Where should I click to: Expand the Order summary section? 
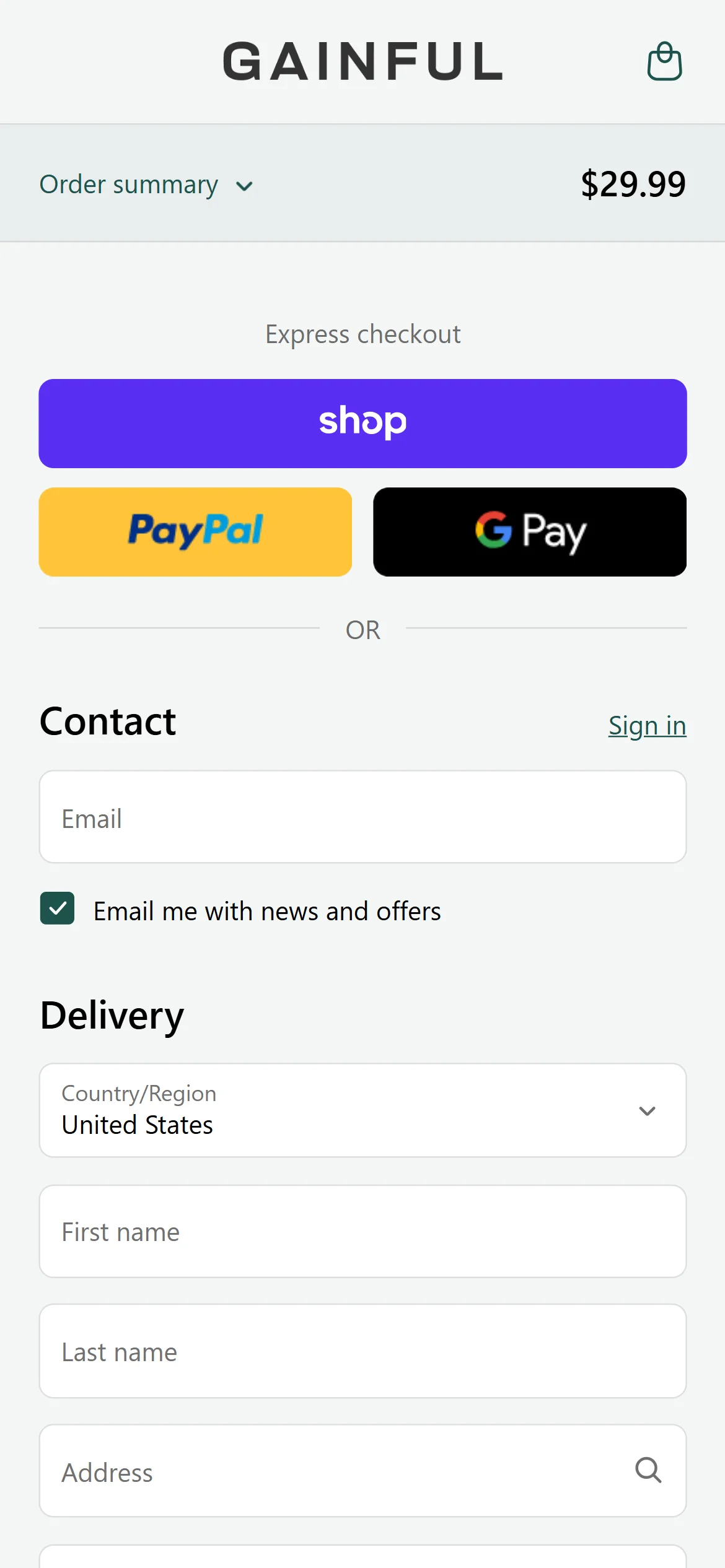tap(146, 185)
